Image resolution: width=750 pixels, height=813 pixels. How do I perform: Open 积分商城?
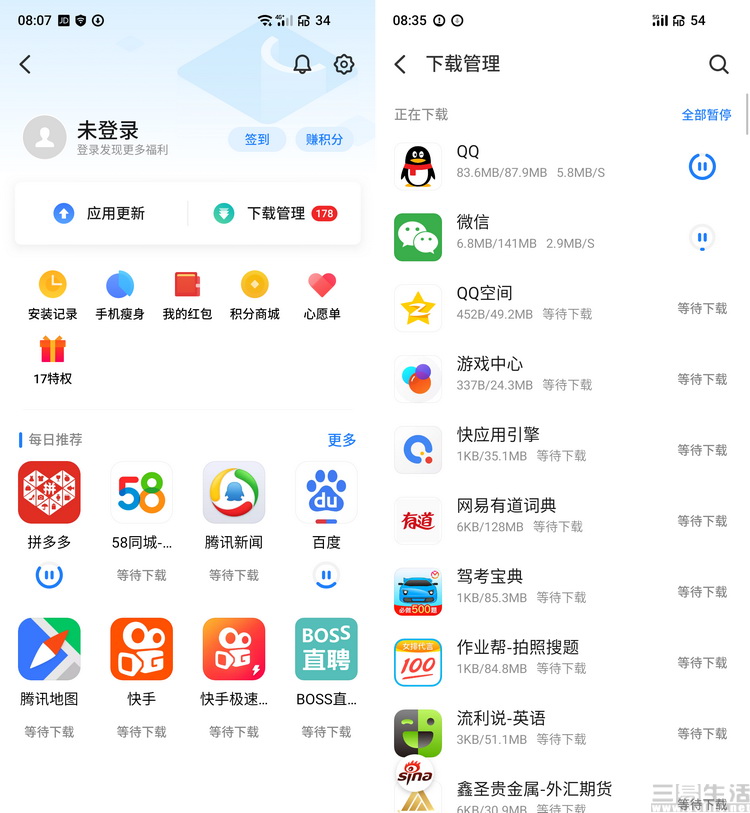coord(254,295)
